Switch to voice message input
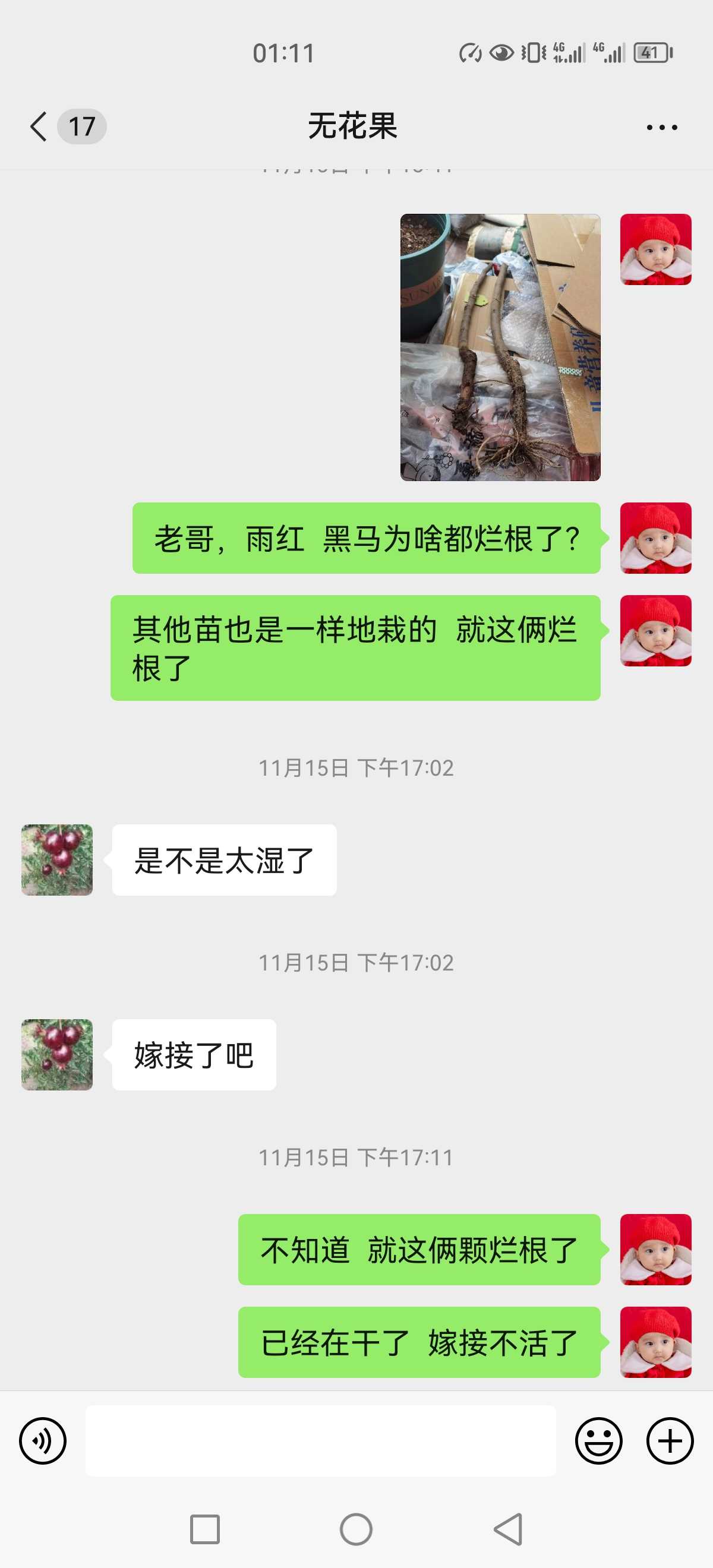The image size is (713, 1568). point(43,1441)
